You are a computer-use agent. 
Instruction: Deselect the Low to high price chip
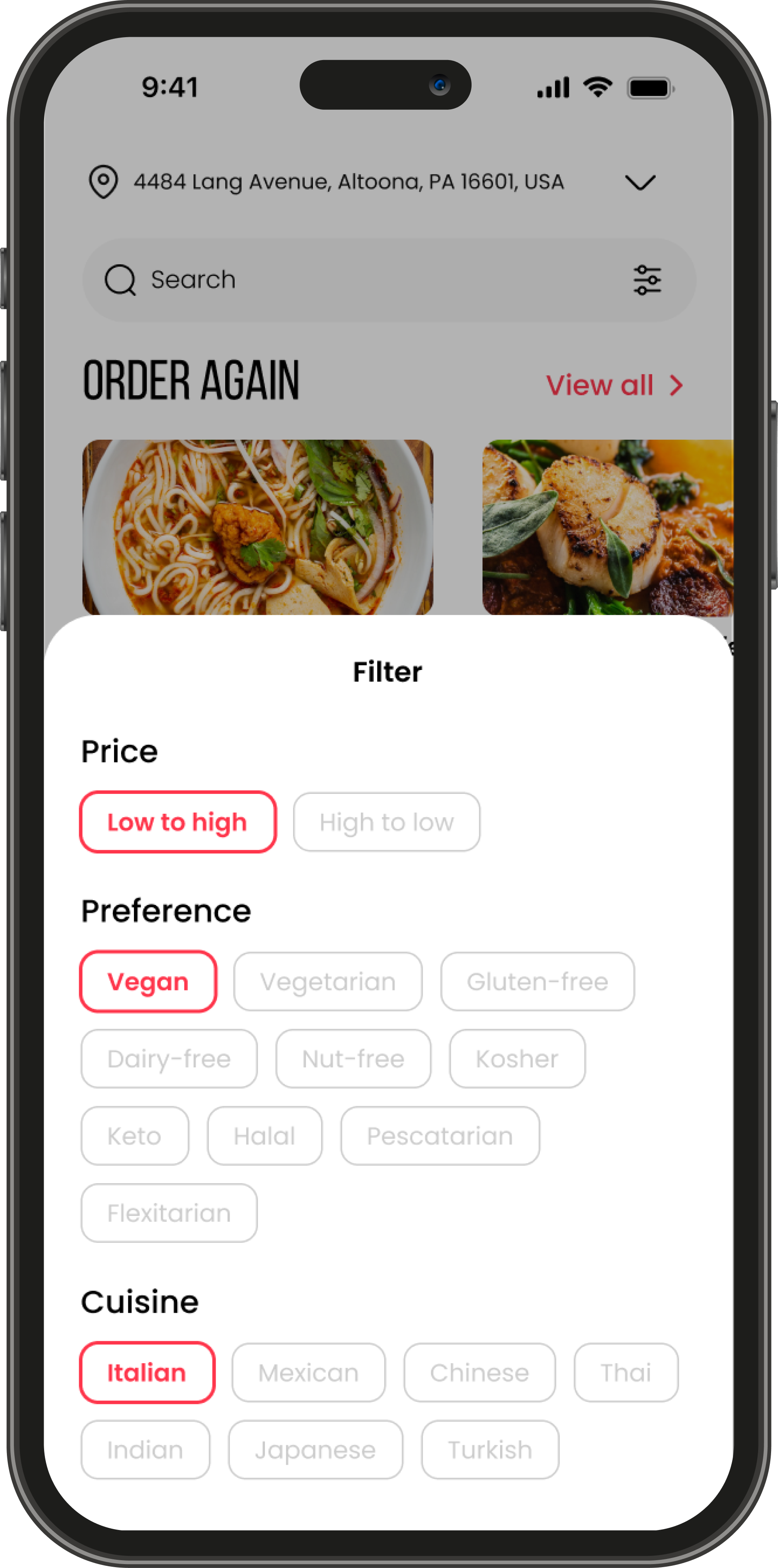177,822
